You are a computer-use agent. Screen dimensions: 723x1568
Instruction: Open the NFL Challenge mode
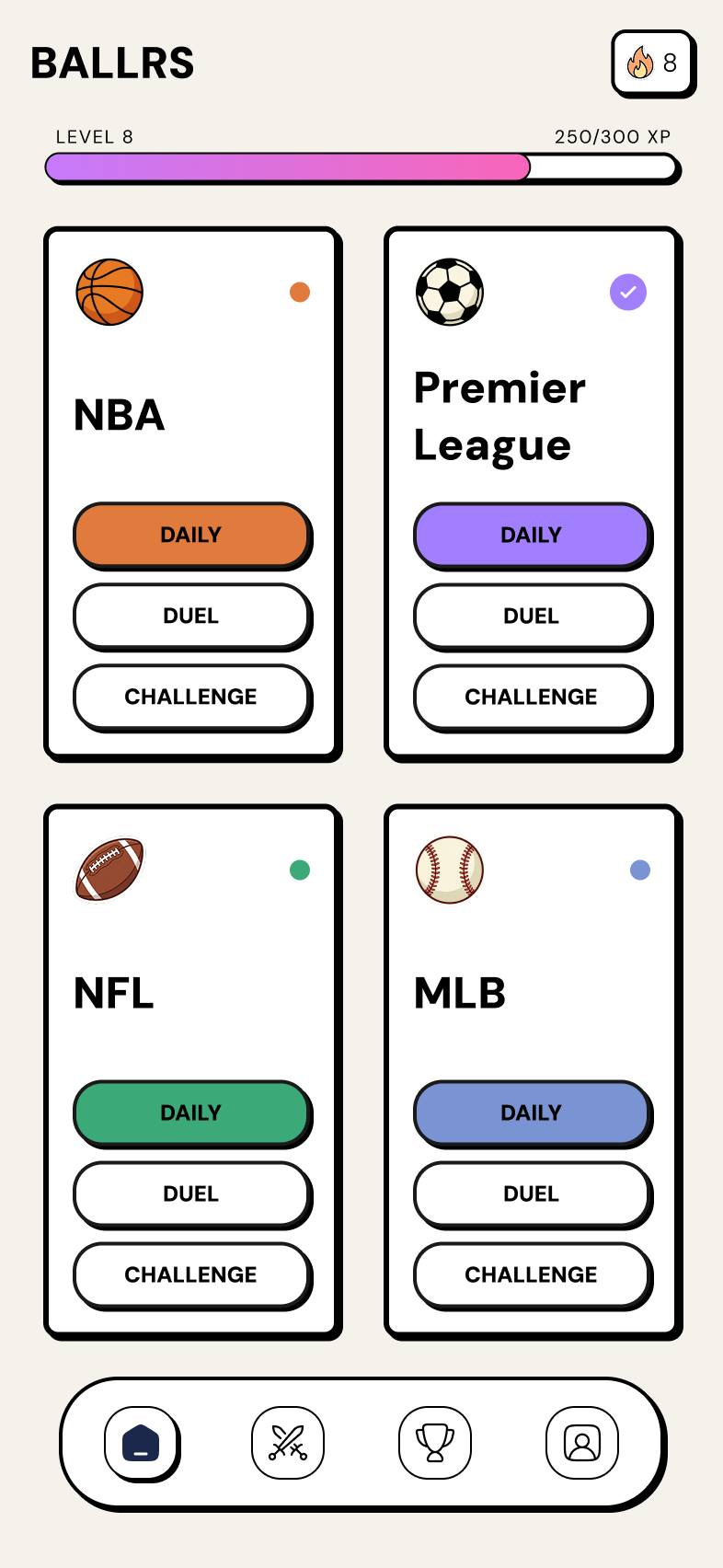[x=191, y=1274]
